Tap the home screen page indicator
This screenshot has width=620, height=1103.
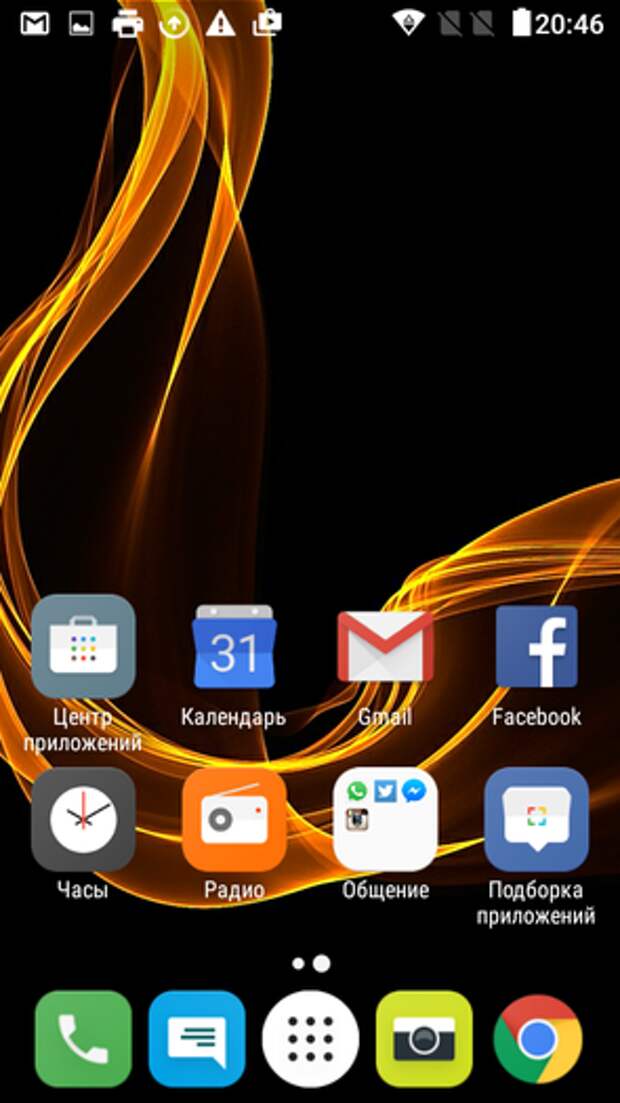click(x=310, y=964)
